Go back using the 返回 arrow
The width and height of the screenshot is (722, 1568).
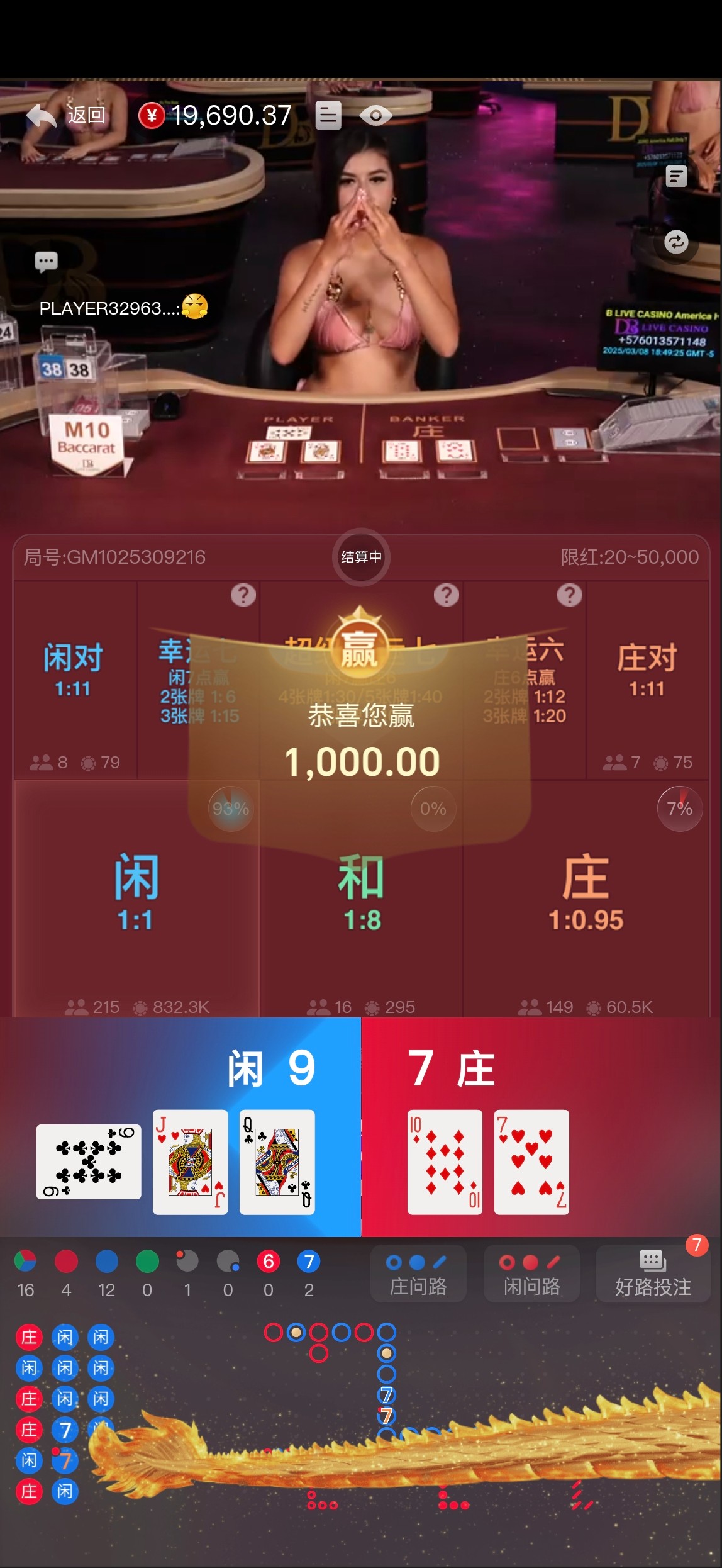(65, 115)
